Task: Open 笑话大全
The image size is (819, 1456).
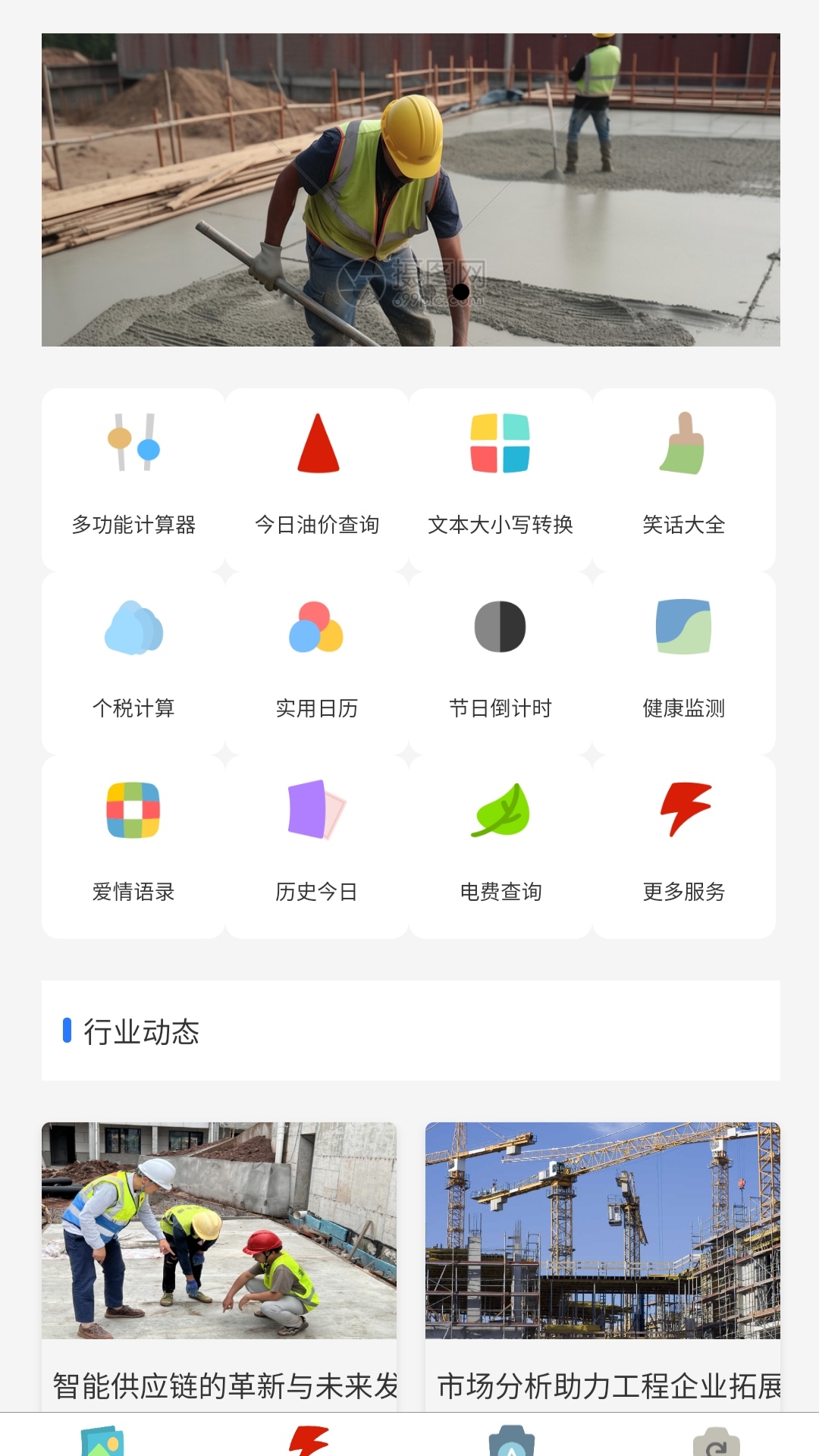Action: click(684, 479)
